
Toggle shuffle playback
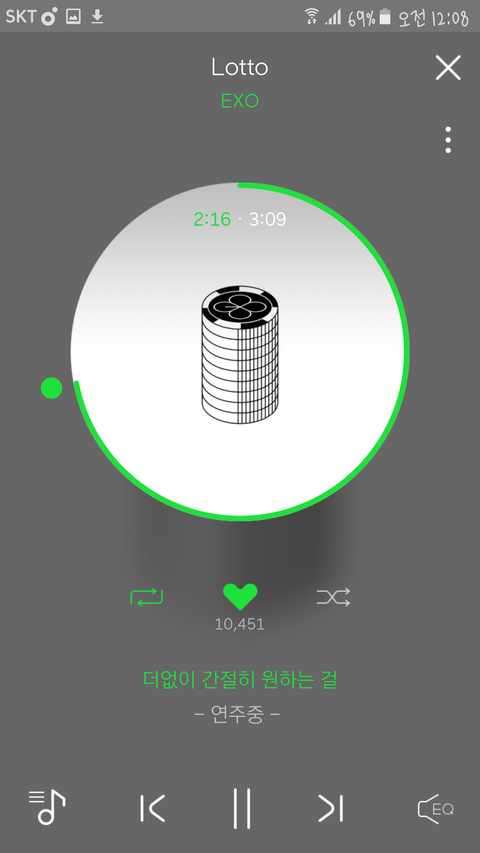(333, 597)
